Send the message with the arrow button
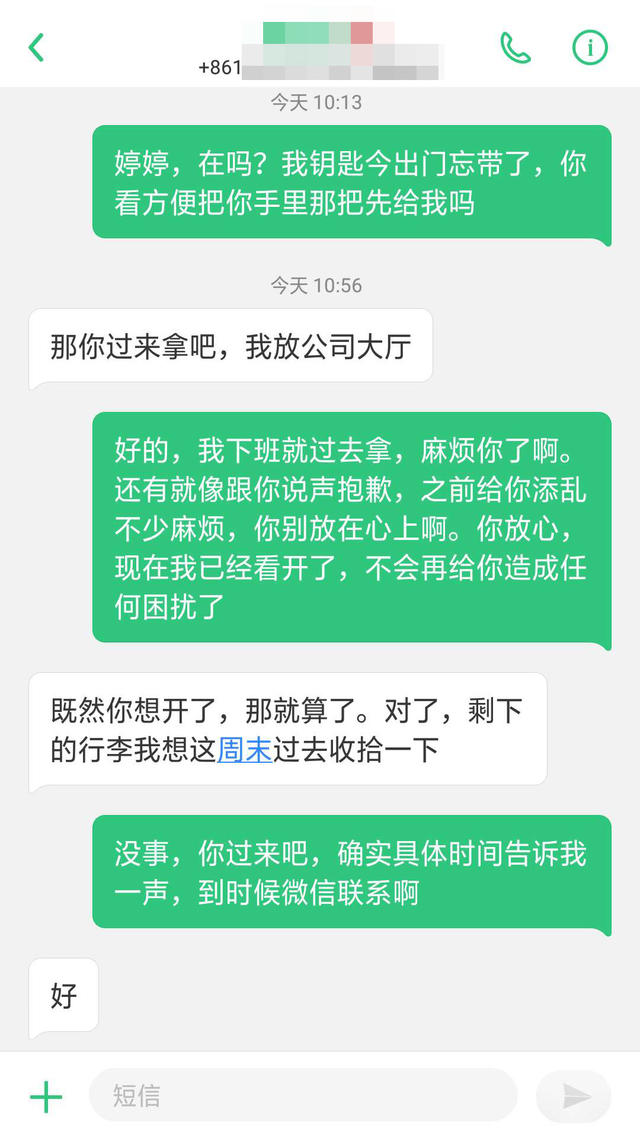 click(574, 1097)
